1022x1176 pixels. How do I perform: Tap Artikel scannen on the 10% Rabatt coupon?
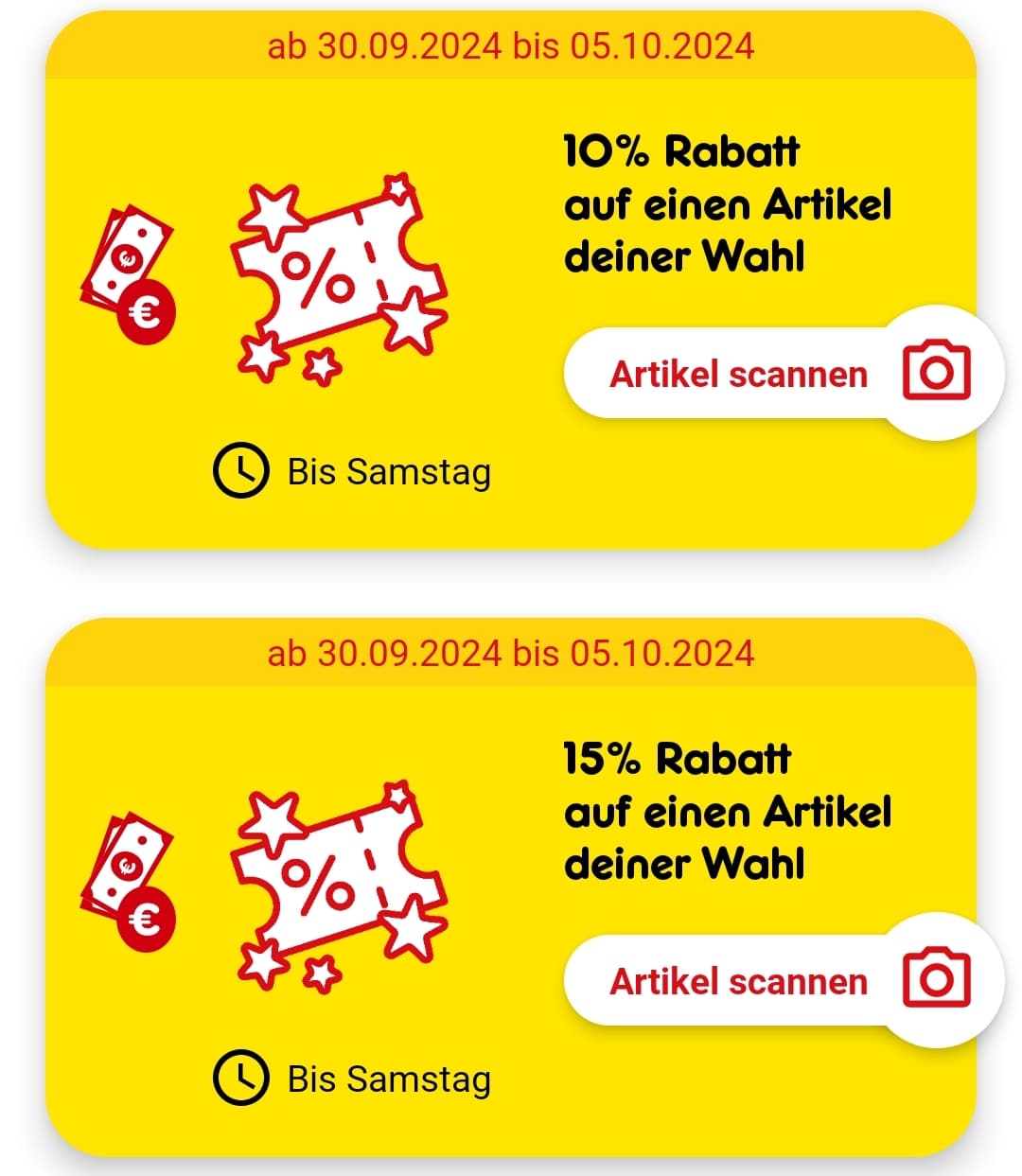pos(738,374)
